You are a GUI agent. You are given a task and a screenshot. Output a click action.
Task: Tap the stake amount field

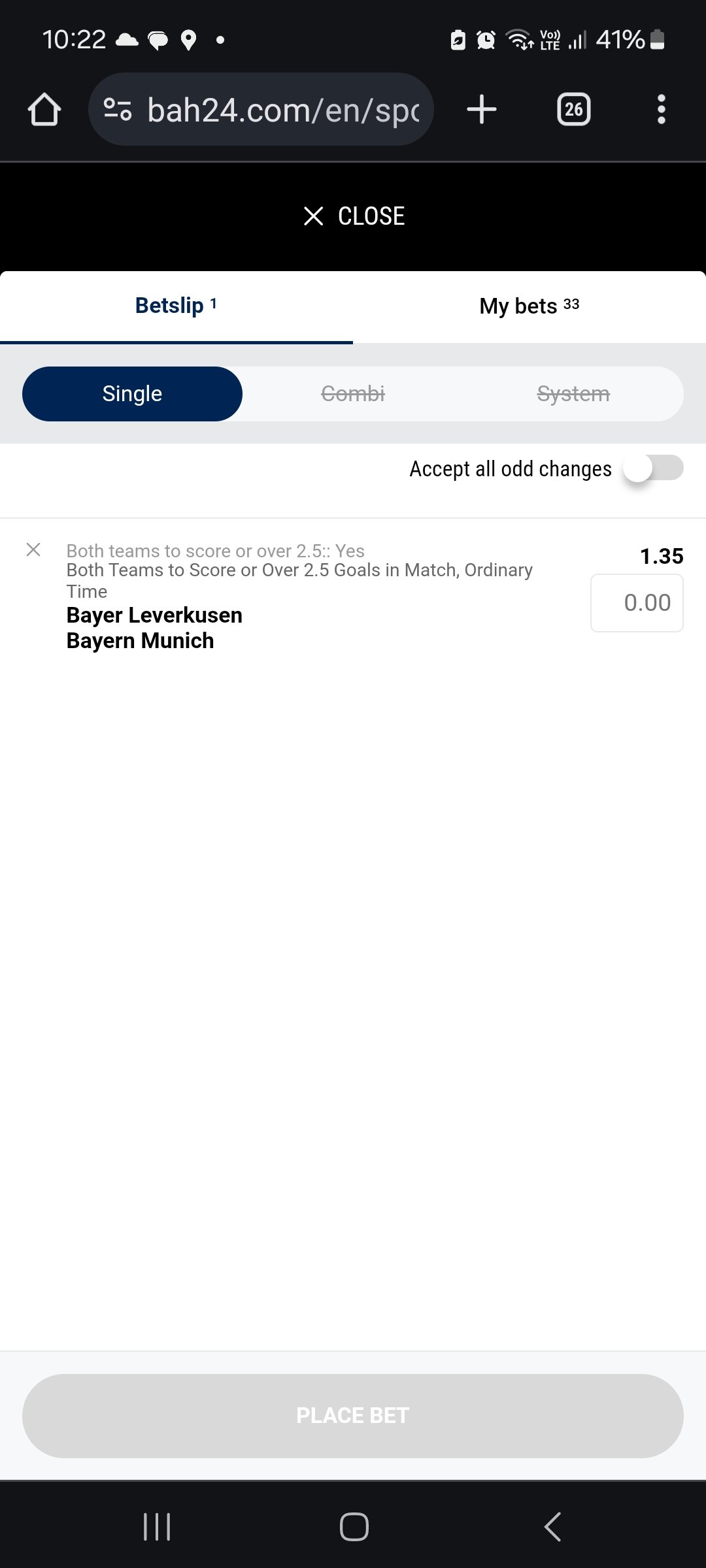click(637, 603)
